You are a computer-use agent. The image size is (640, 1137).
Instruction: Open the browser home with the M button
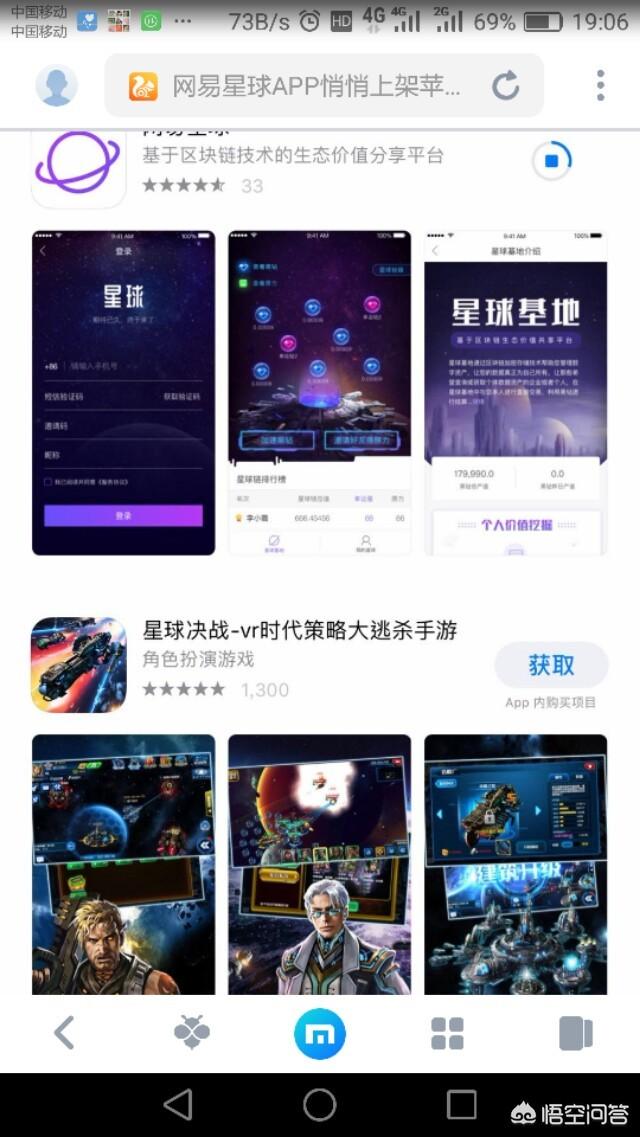pyautogui.click(x=320, y=1033)
